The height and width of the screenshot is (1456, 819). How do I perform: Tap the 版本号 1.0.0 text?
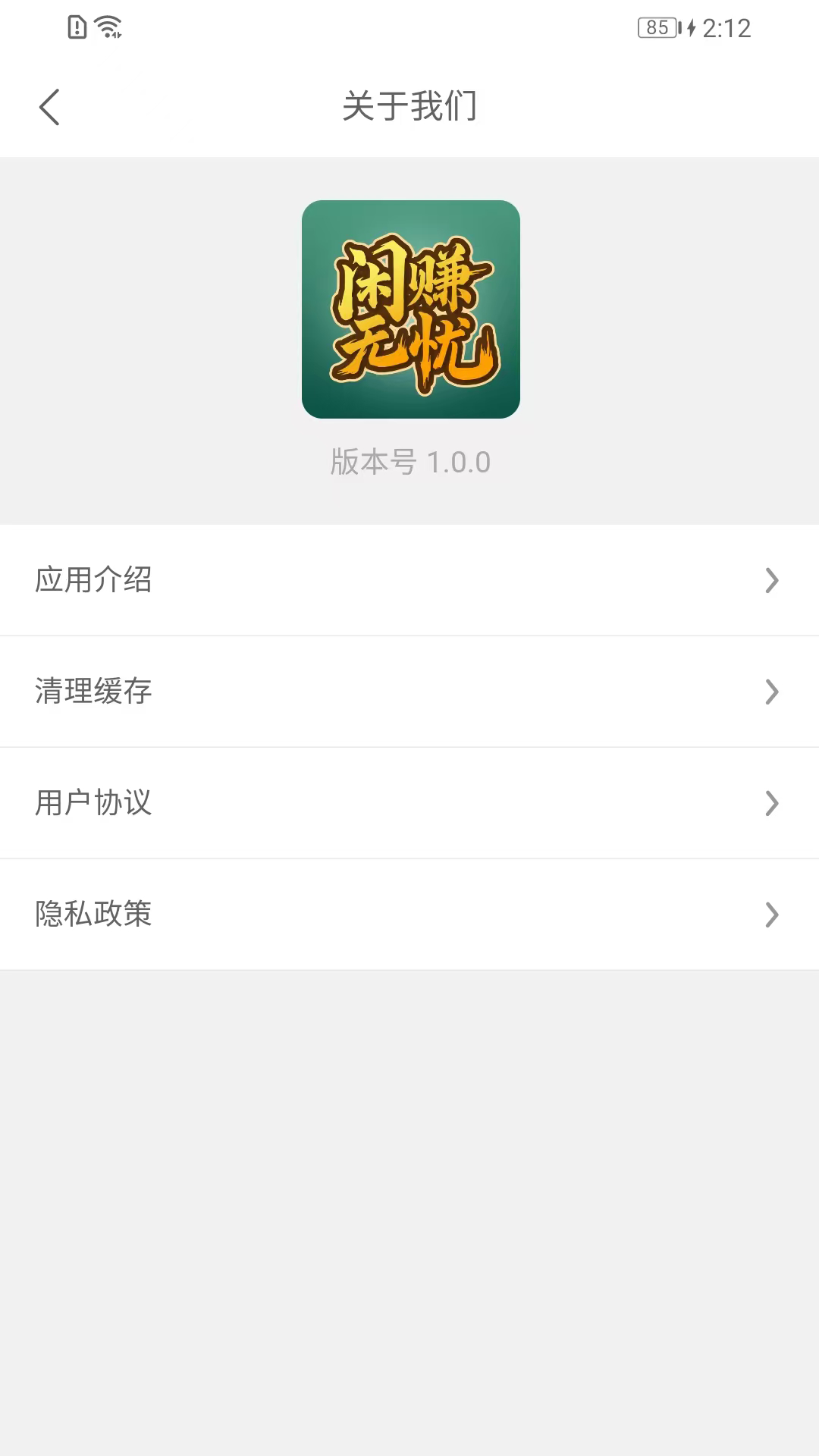point(409,461)
